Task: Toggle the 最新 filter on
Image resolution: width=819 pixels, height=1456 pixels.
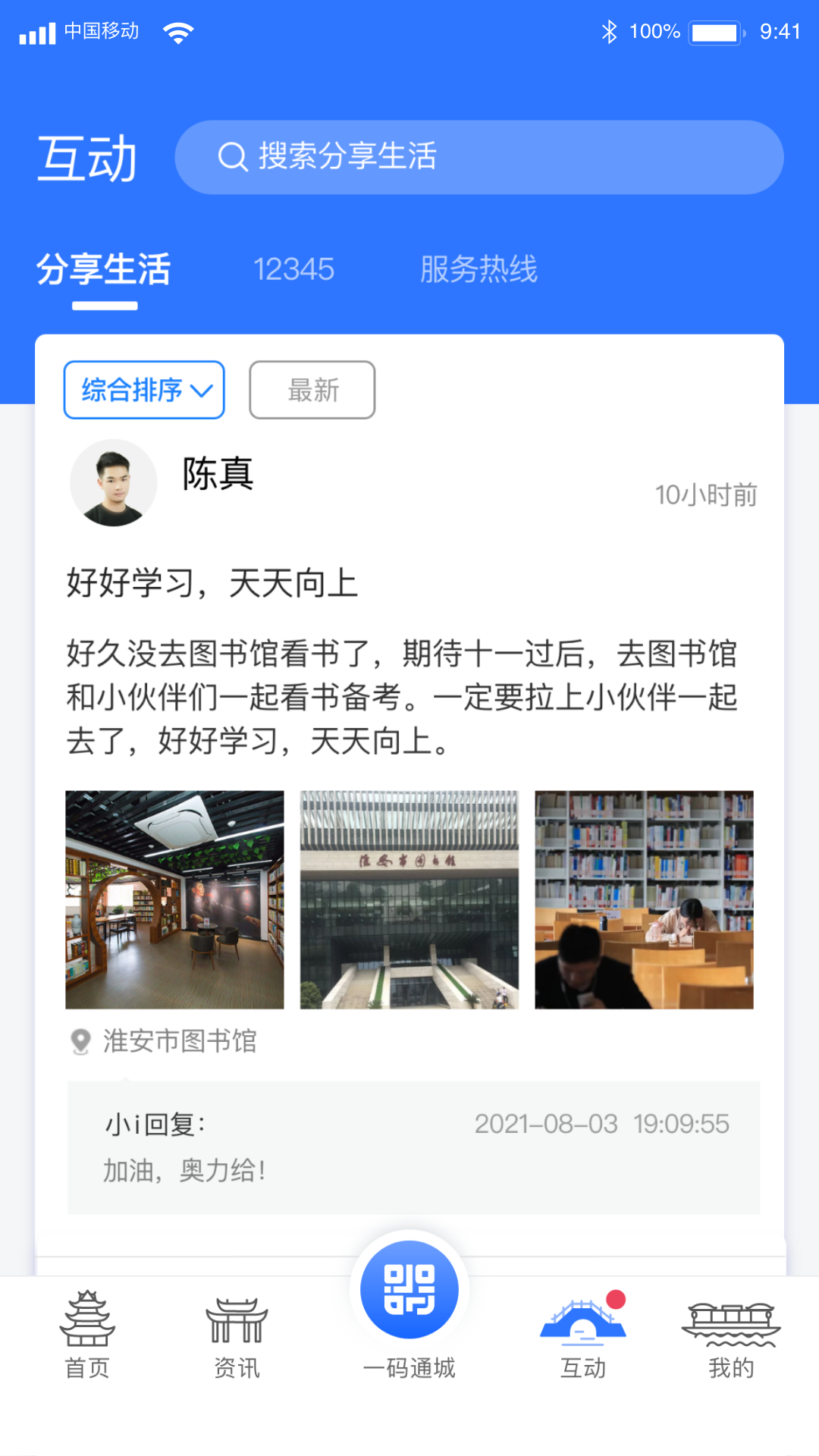Action: click(x=312, y=390)
